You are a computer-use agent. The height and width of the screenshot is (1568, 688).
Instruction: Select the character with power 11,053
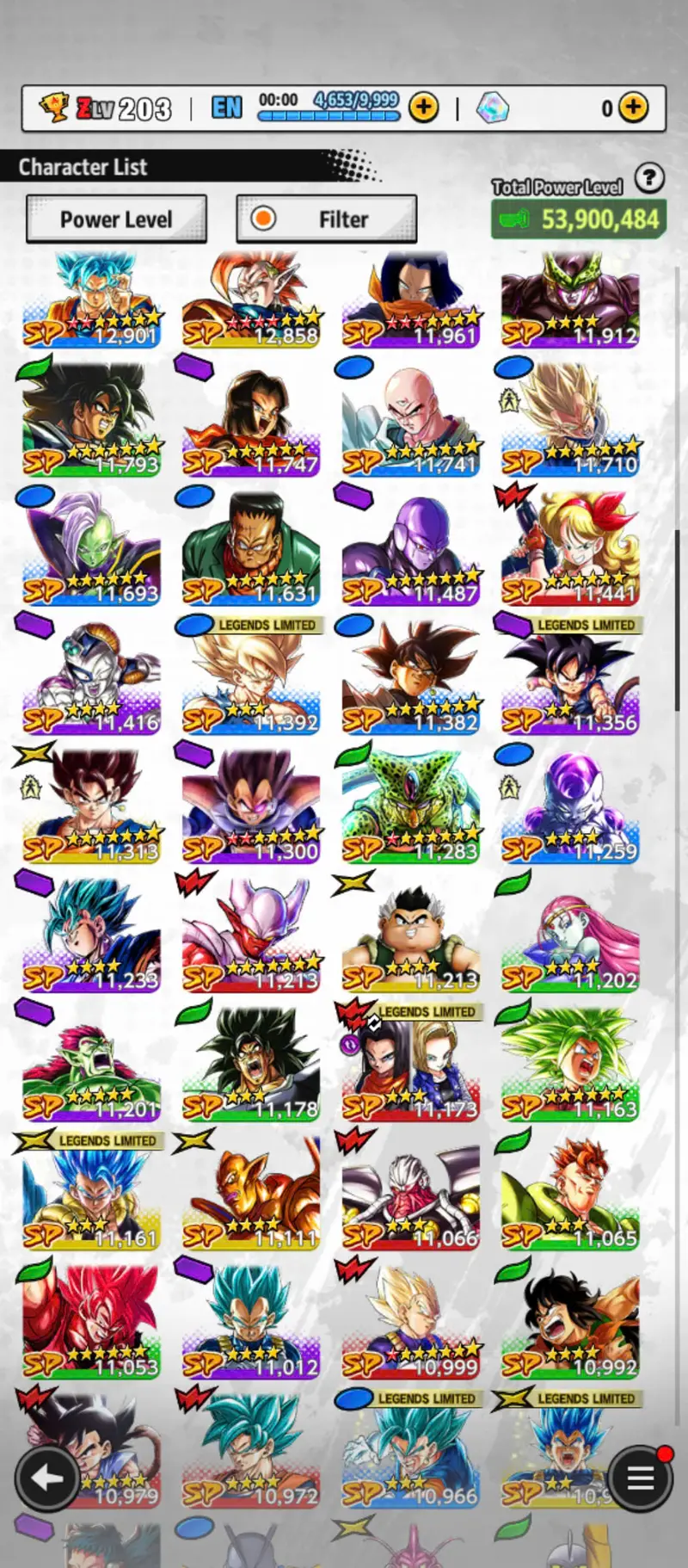[91, 1325]
